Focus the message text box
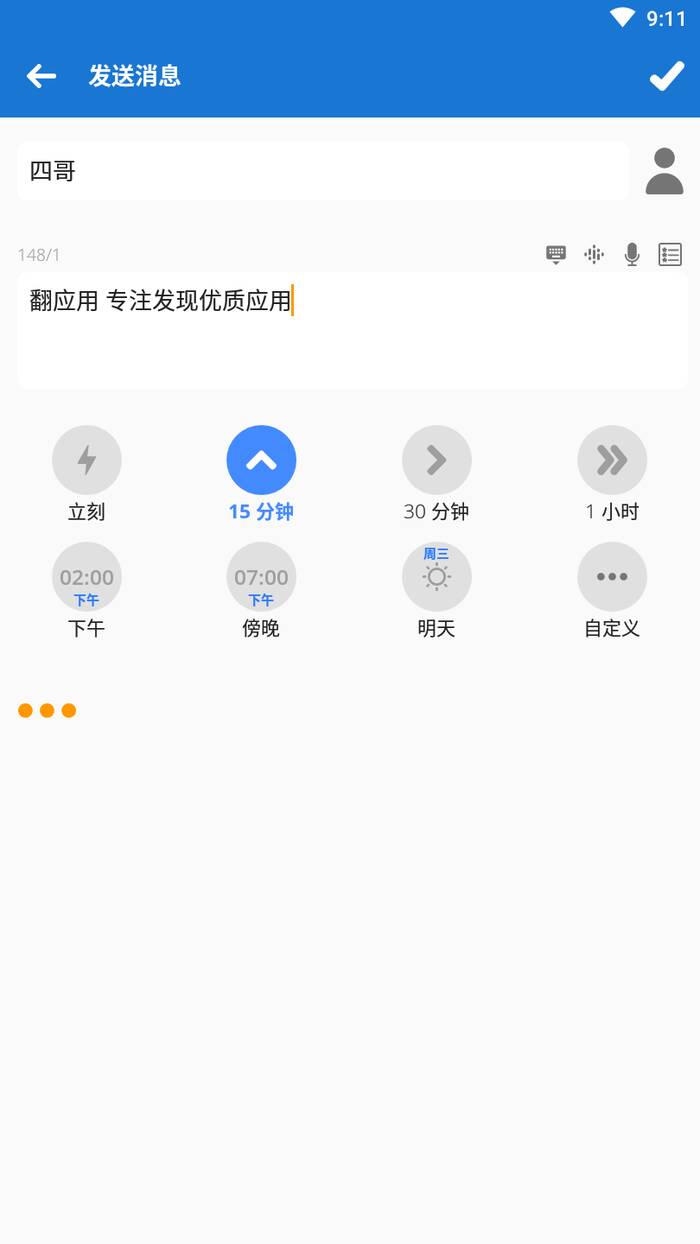This screenshot has height=1244, width=700. pos(352,330)
